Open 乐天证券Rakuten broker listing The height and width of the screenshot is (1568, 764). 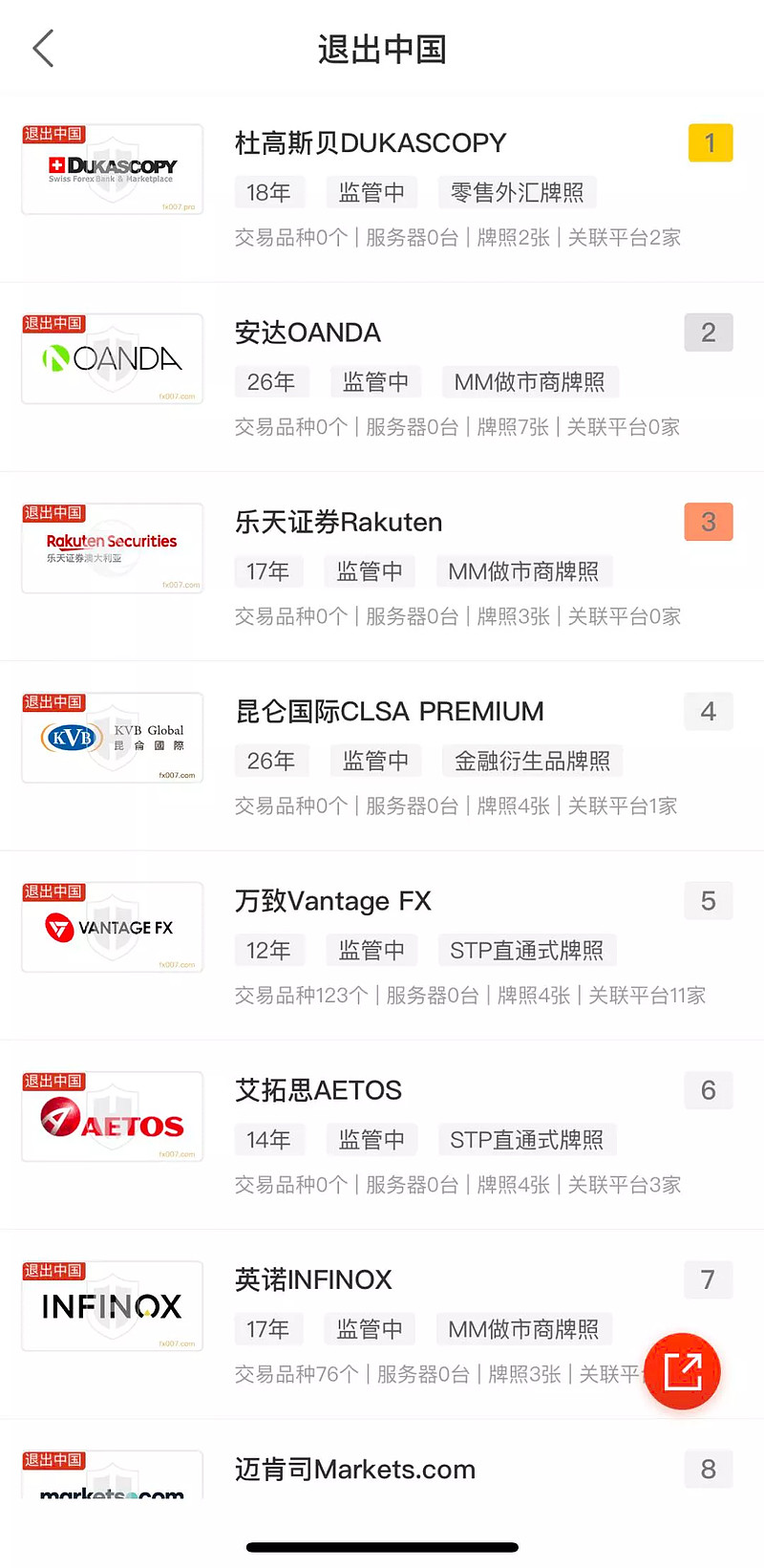(338, 523)
